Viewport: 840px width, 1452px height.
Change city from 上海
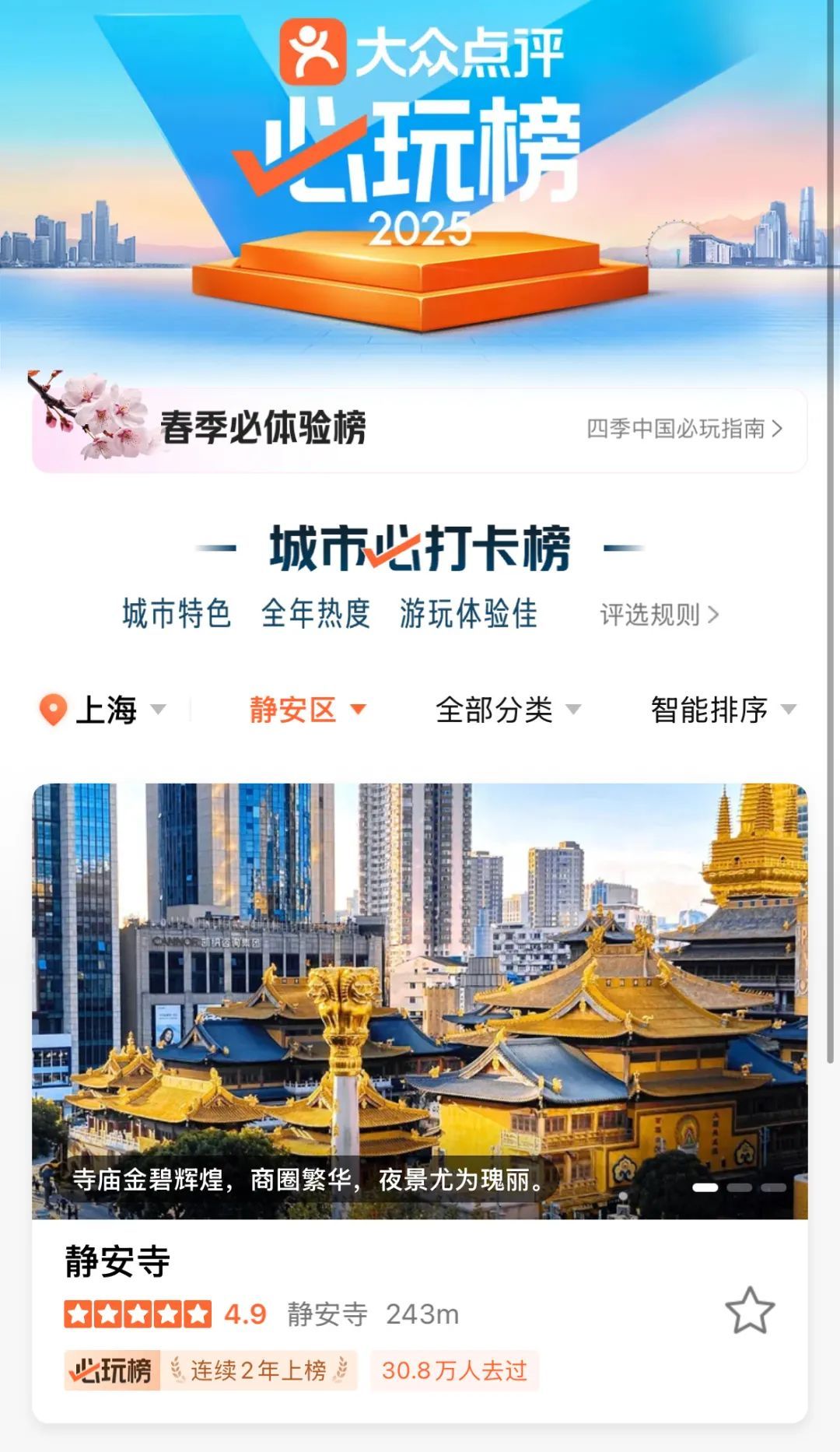(105, 710)
